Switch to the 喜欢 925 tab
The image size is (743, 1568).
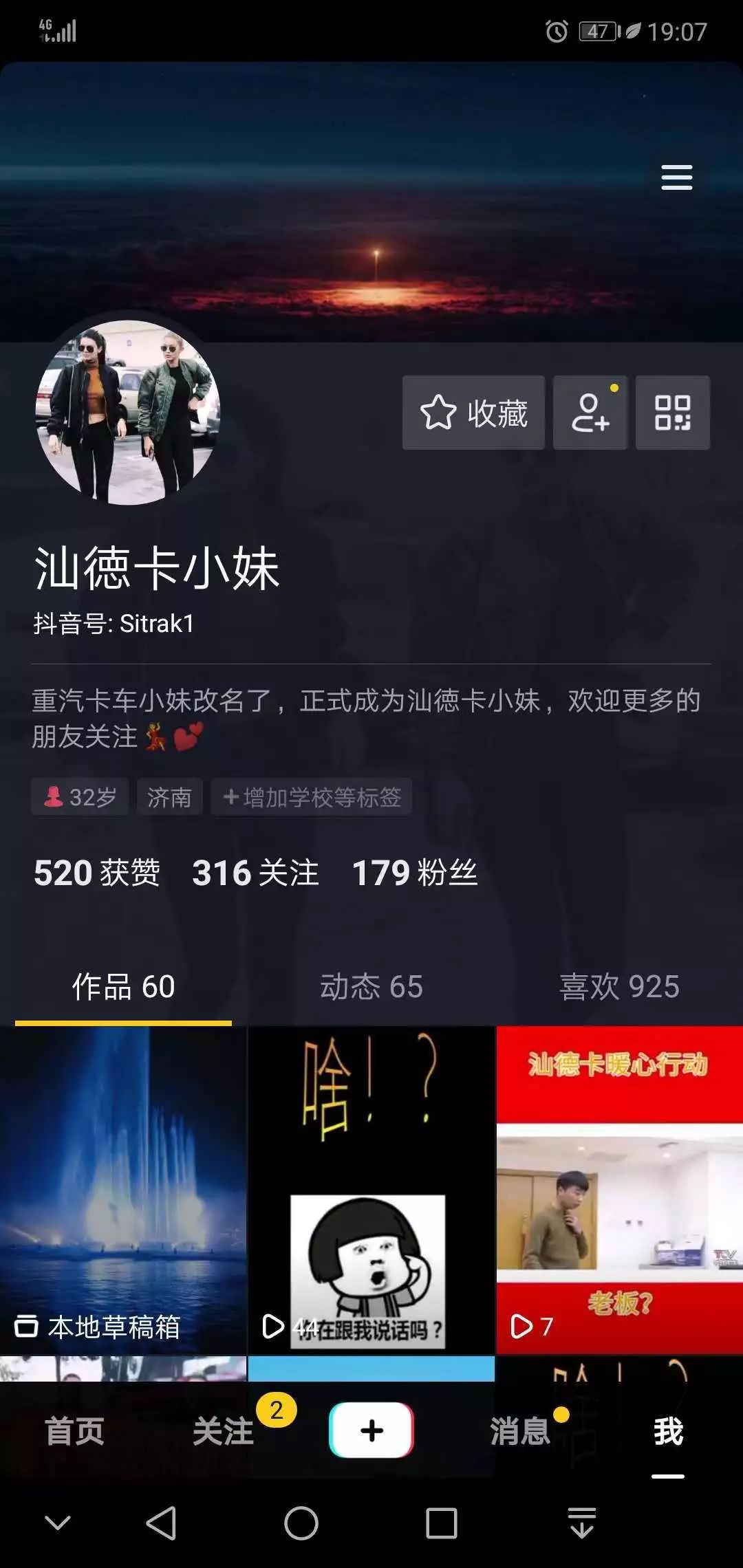618,986
